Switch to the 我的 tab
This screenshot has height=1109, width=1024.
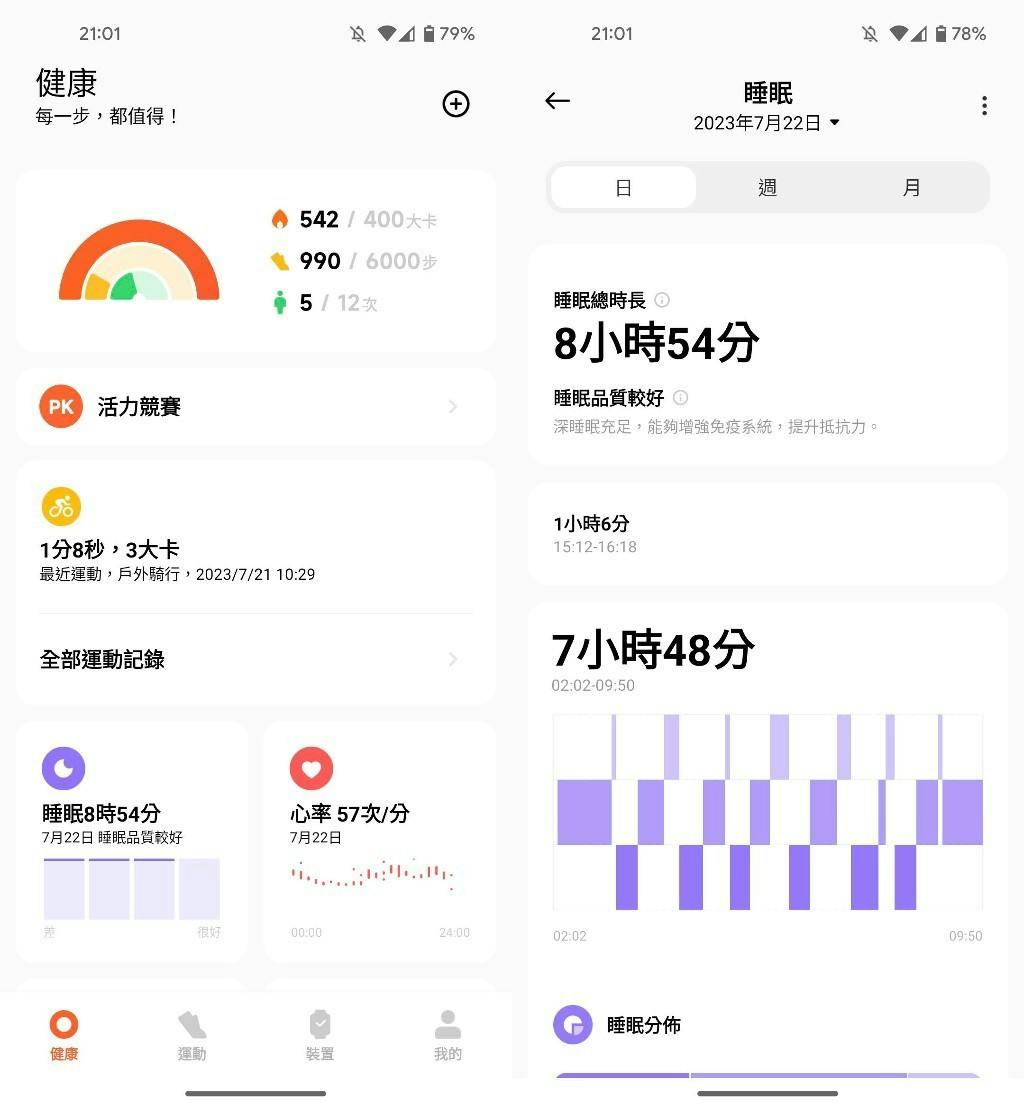click(448, 1035)
